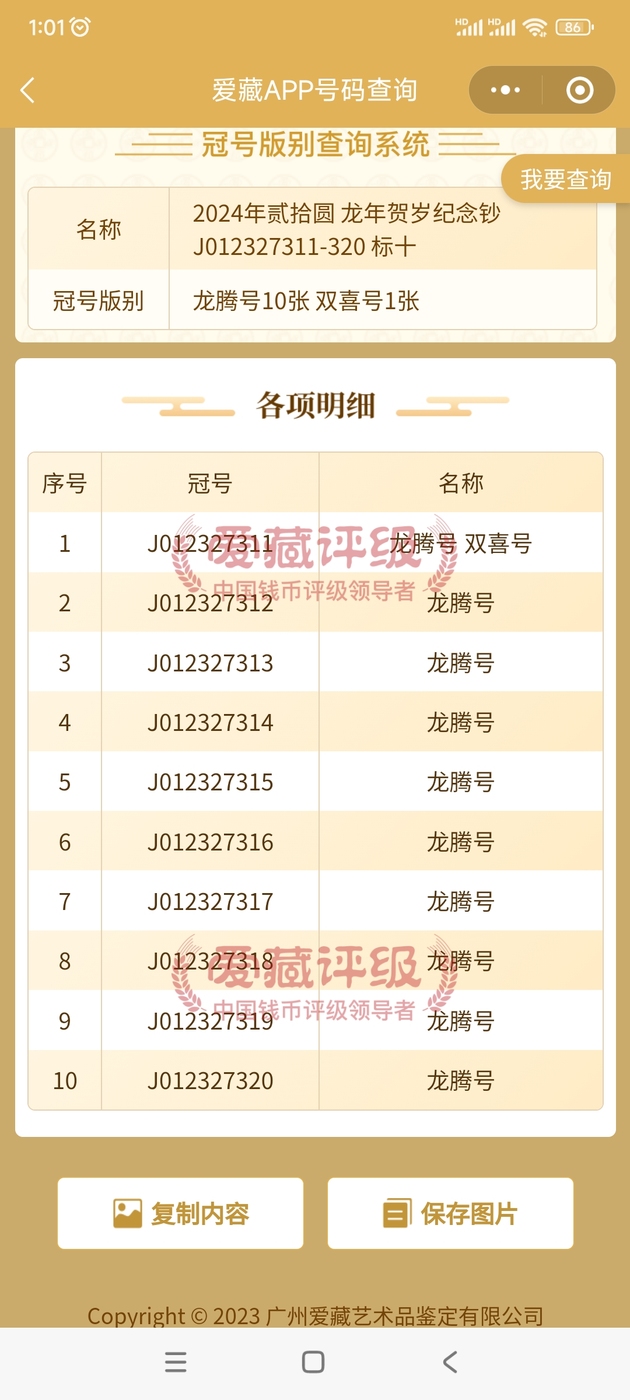
Task: Open recent apps from the navigation bar
Action: tap(176, 1362)
